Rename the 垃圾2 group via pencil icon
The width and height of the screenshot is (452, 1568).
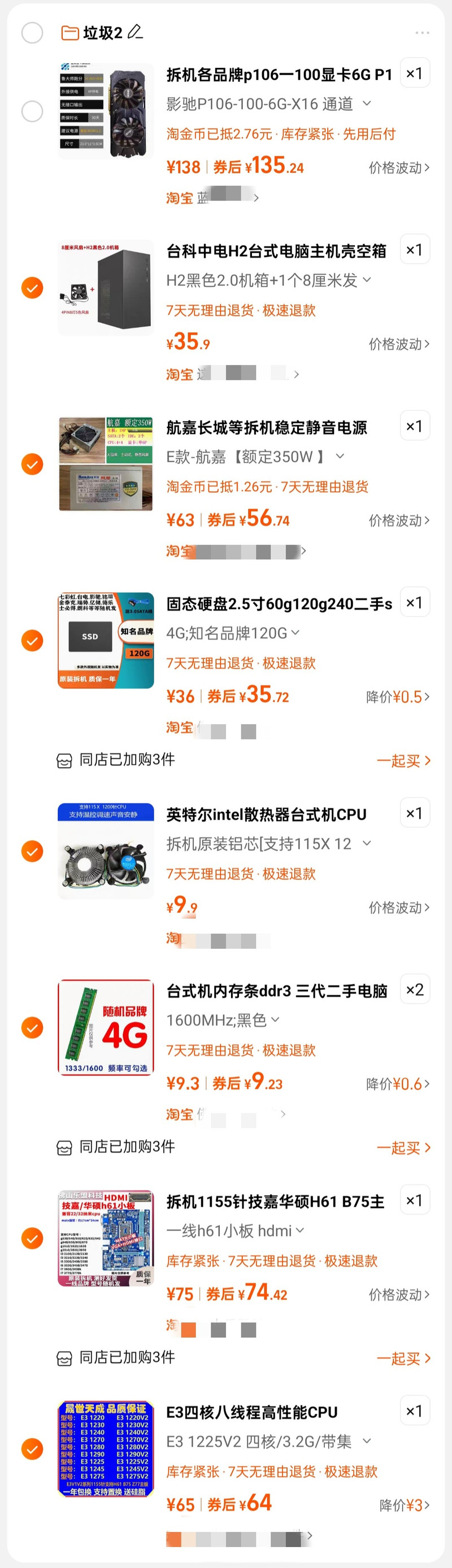135,32
